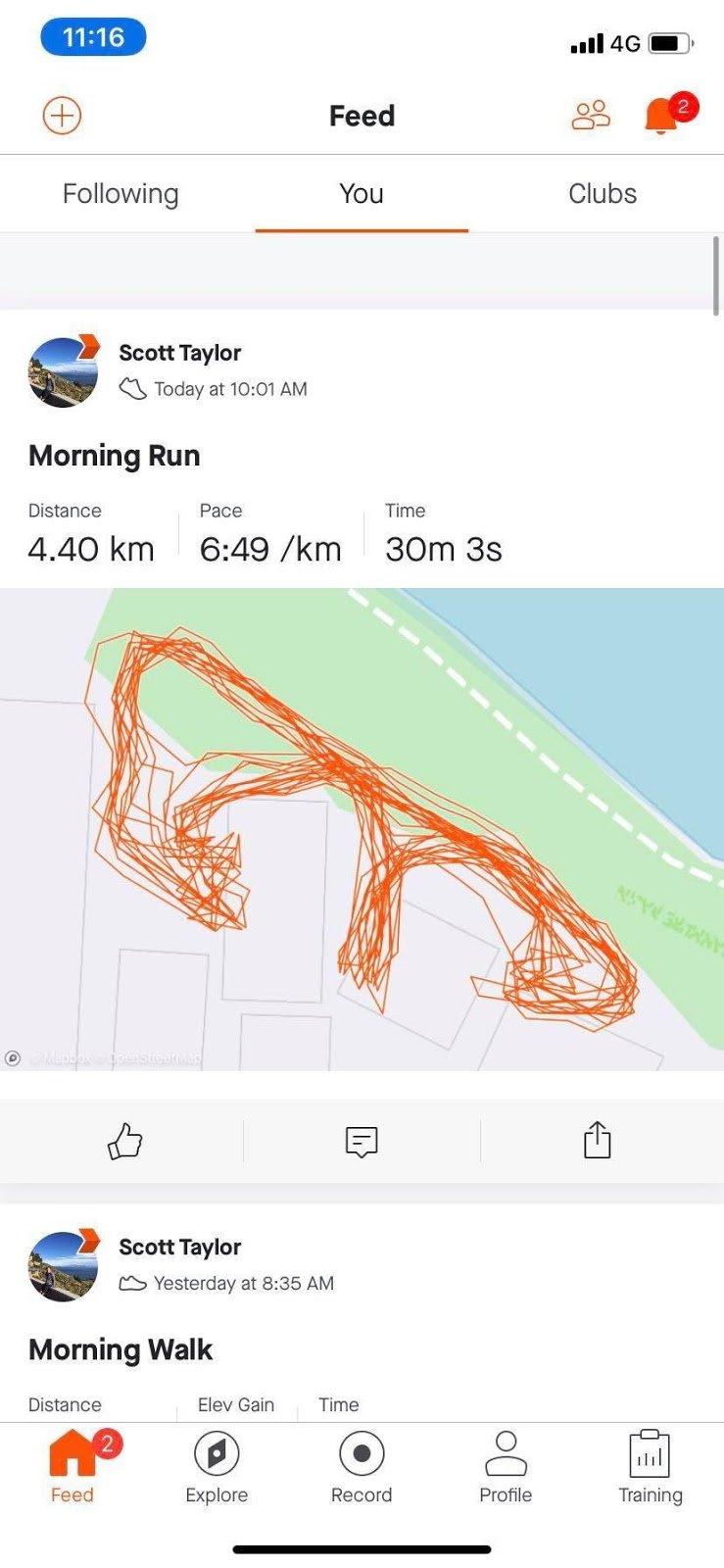Viewport: 724px width, 1568px height.
Task: Open Scott Taylor's avatar on Morning Walk
Action: 64,1266
